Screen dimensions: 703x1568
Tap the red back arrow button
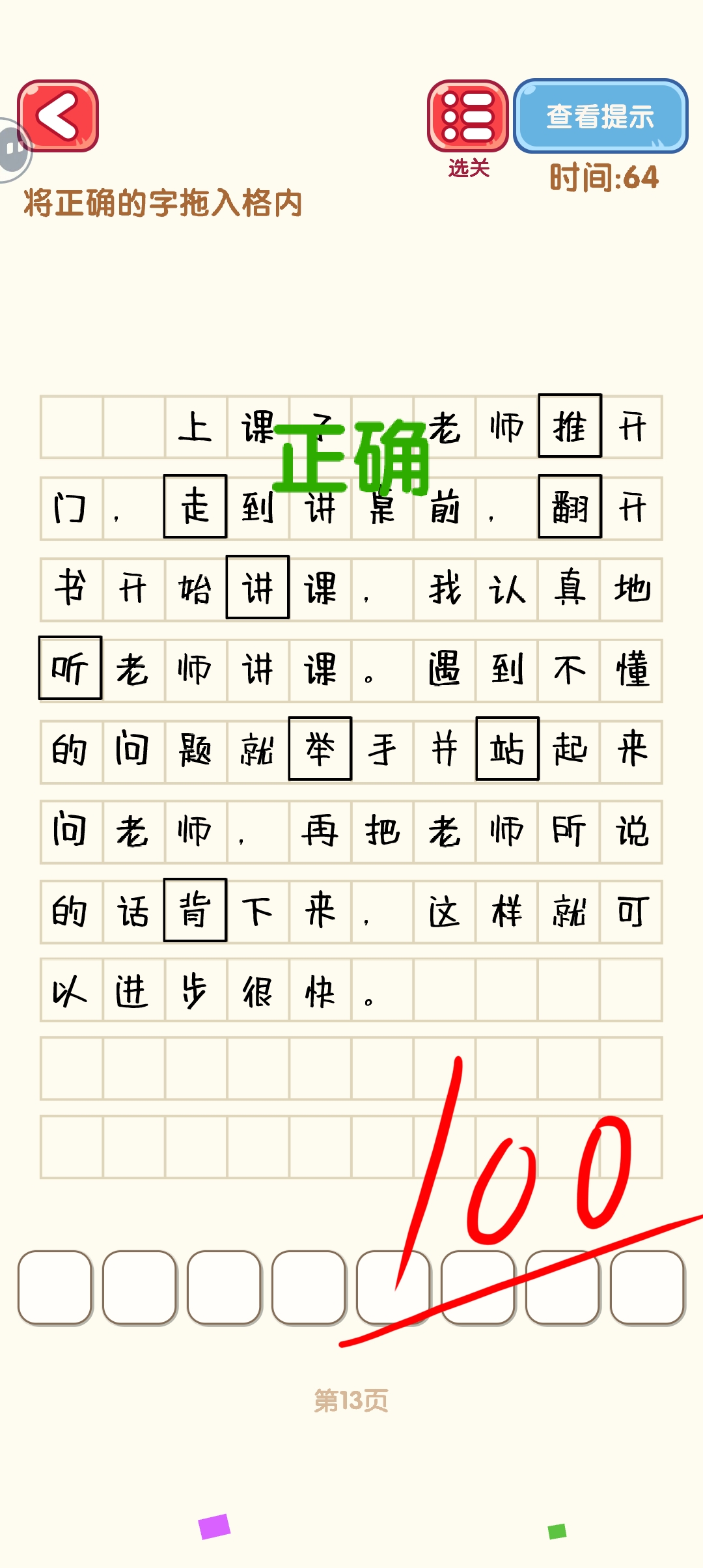(58, 116)
